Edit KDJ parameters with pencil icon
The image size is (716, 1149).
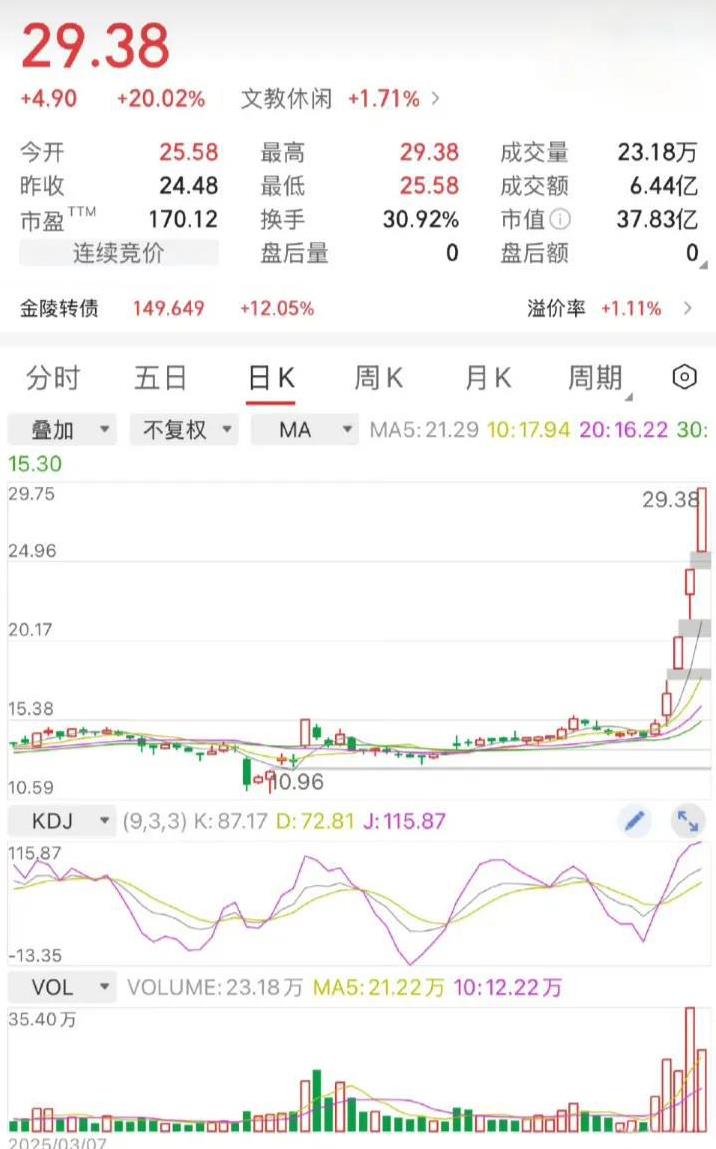(634, 821)
